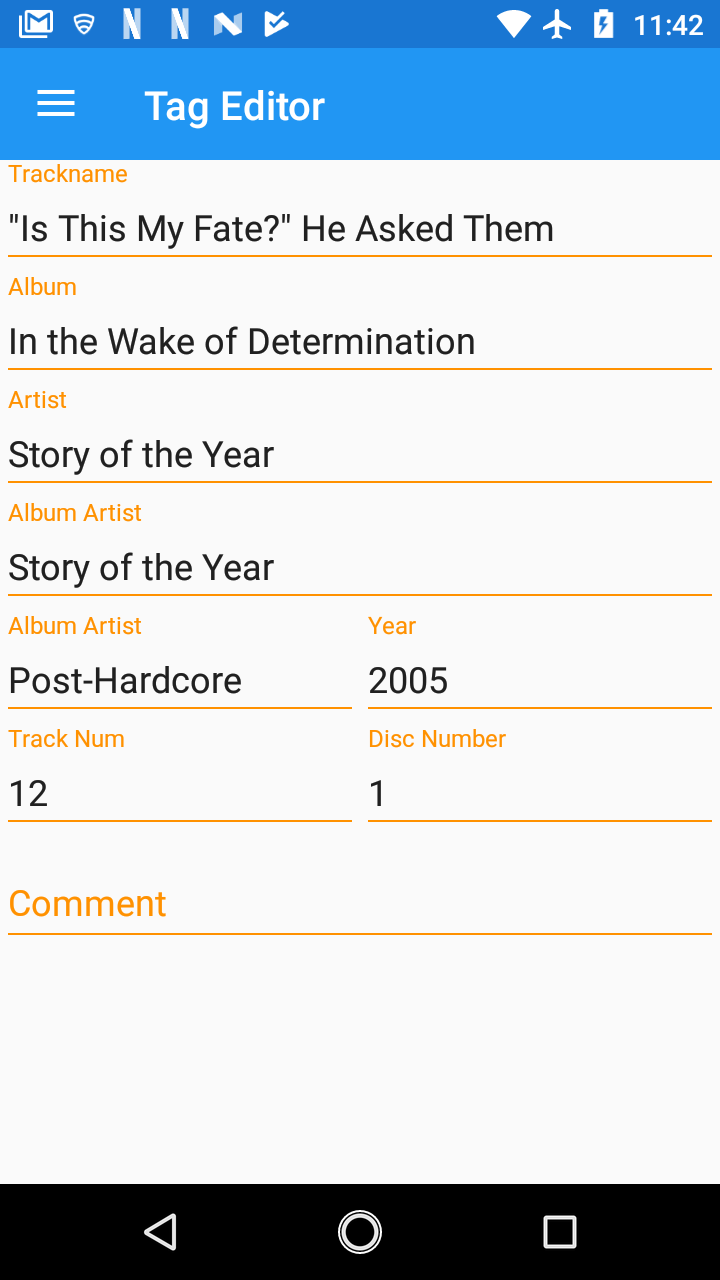
Task: Tap the Album field with In the Wake of Determination
Action: pos(359,342)
